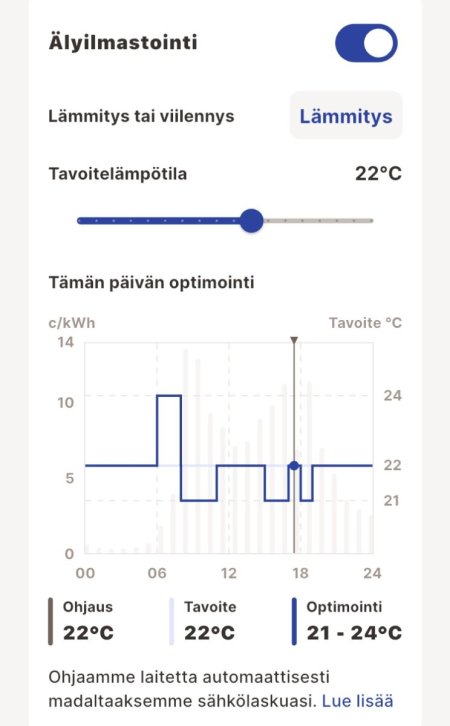This screenshot has height=726, width=450.
Task: Open the Lämmitys mode selector
Action: coord(346,116)
